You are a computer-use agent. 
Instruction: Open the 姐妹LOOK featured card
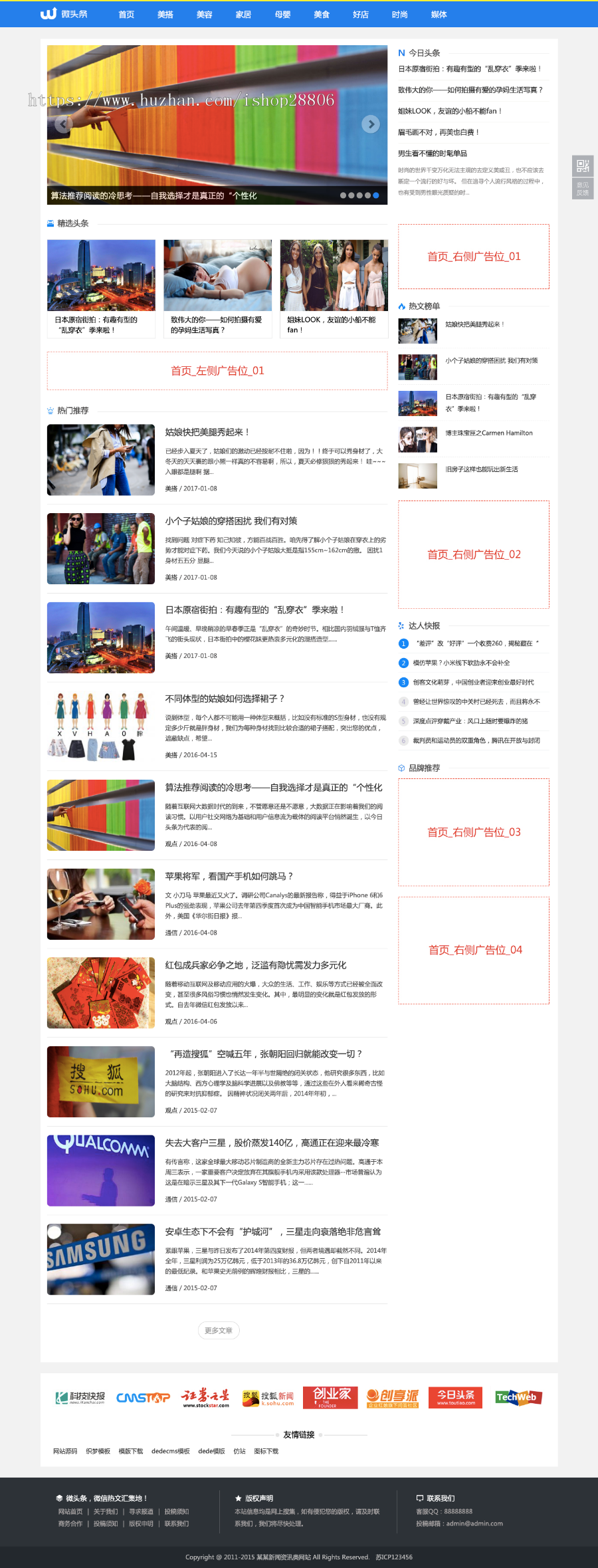point(334,289)
